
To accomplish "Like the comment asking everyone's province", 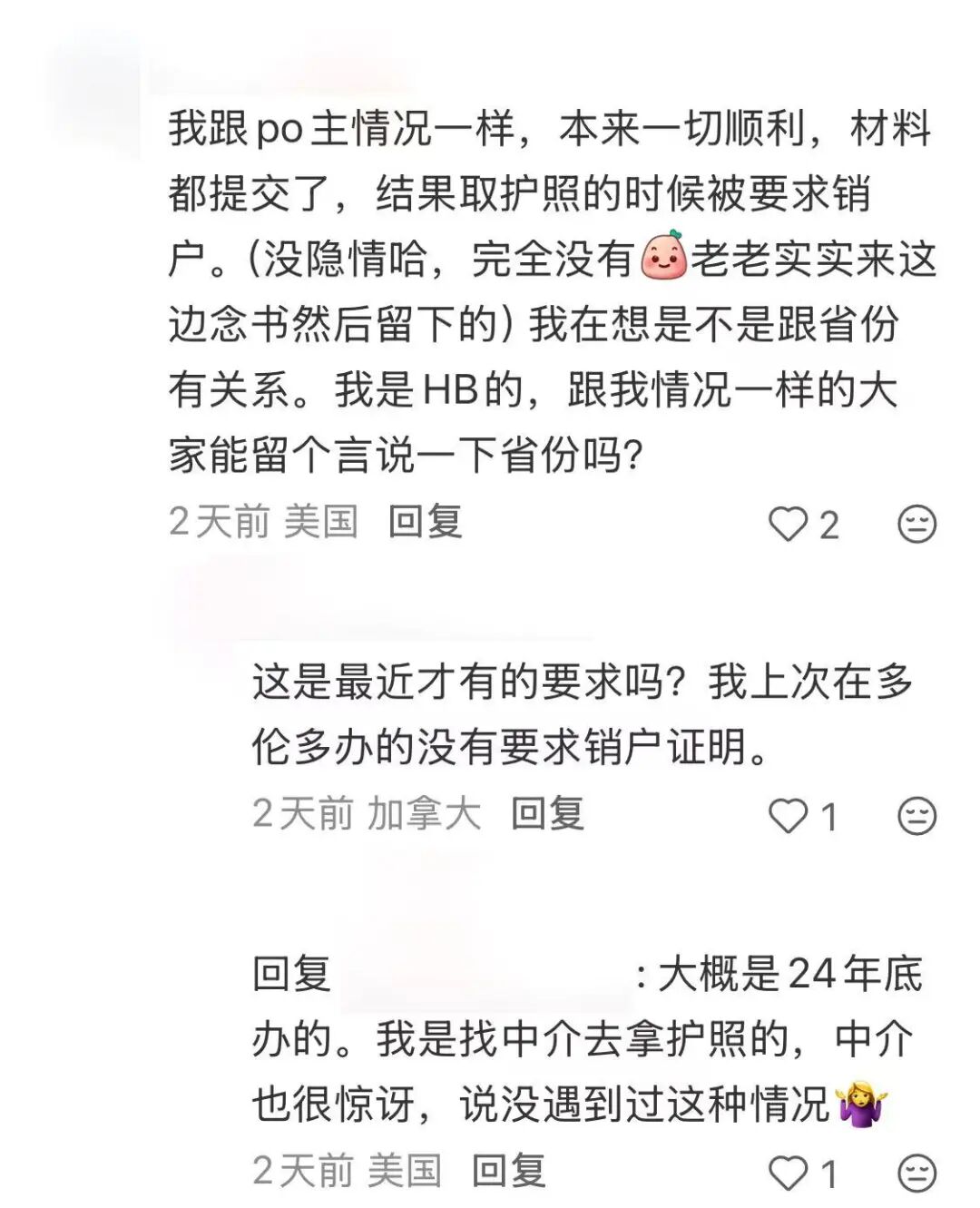I will pos(788,525).
